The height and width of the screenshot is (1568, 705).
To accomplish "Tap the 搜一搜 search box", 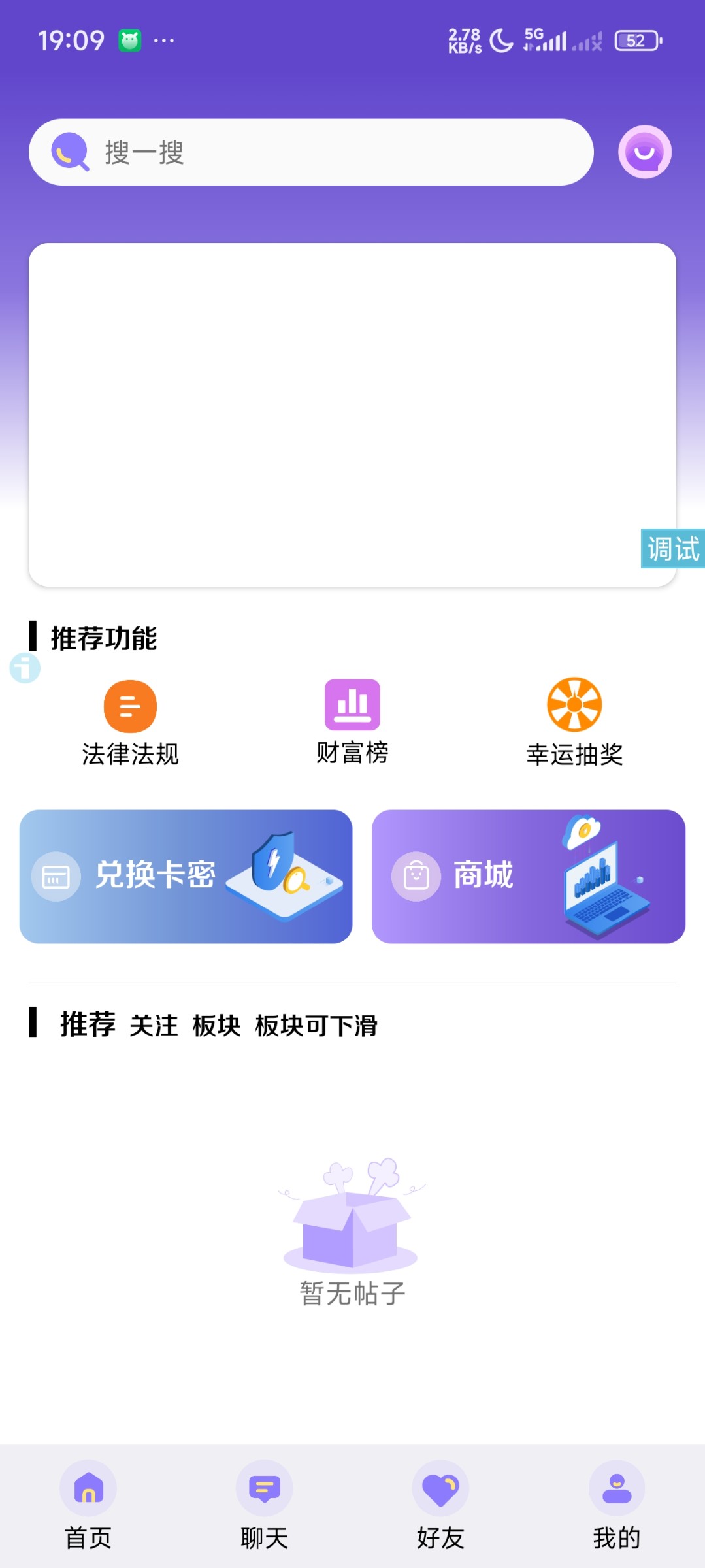I will pos(311,152).
